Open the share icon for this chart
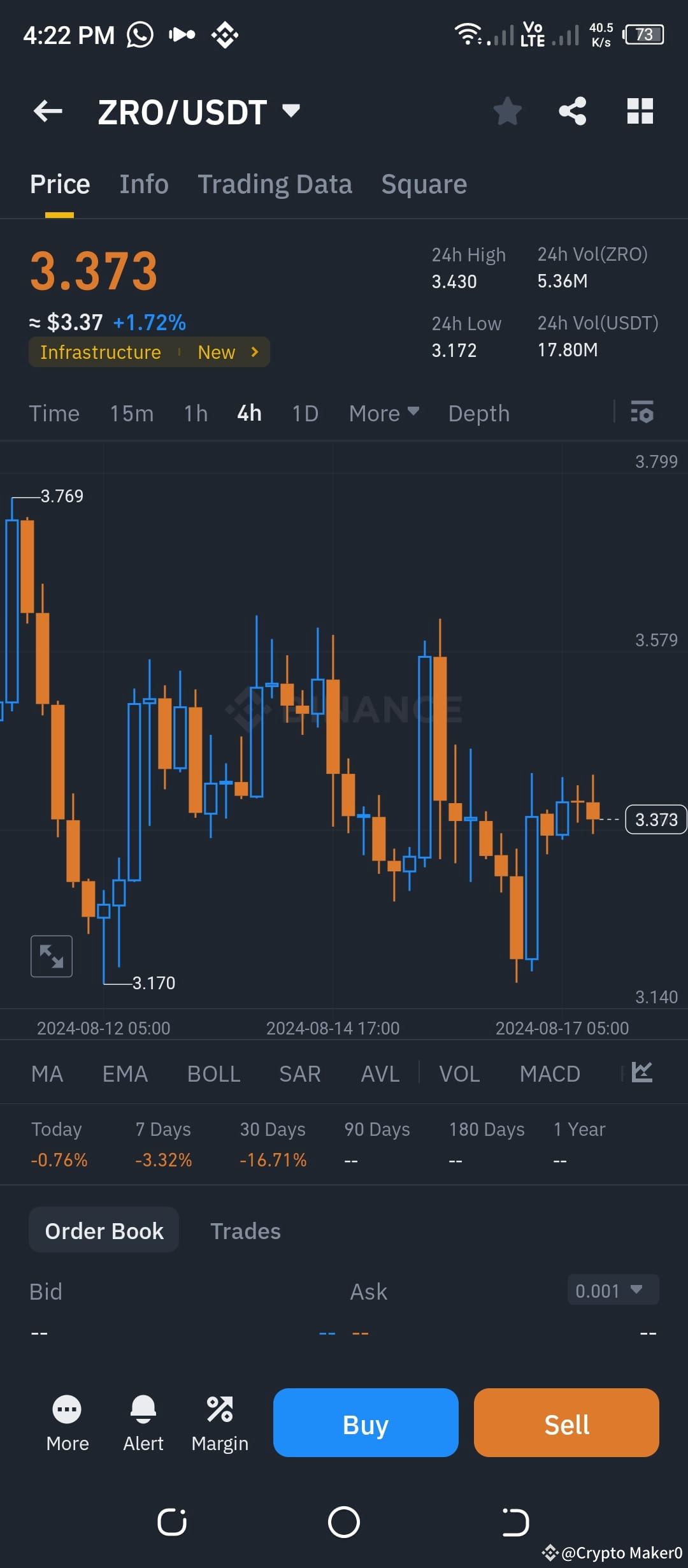 pos(573,111)
